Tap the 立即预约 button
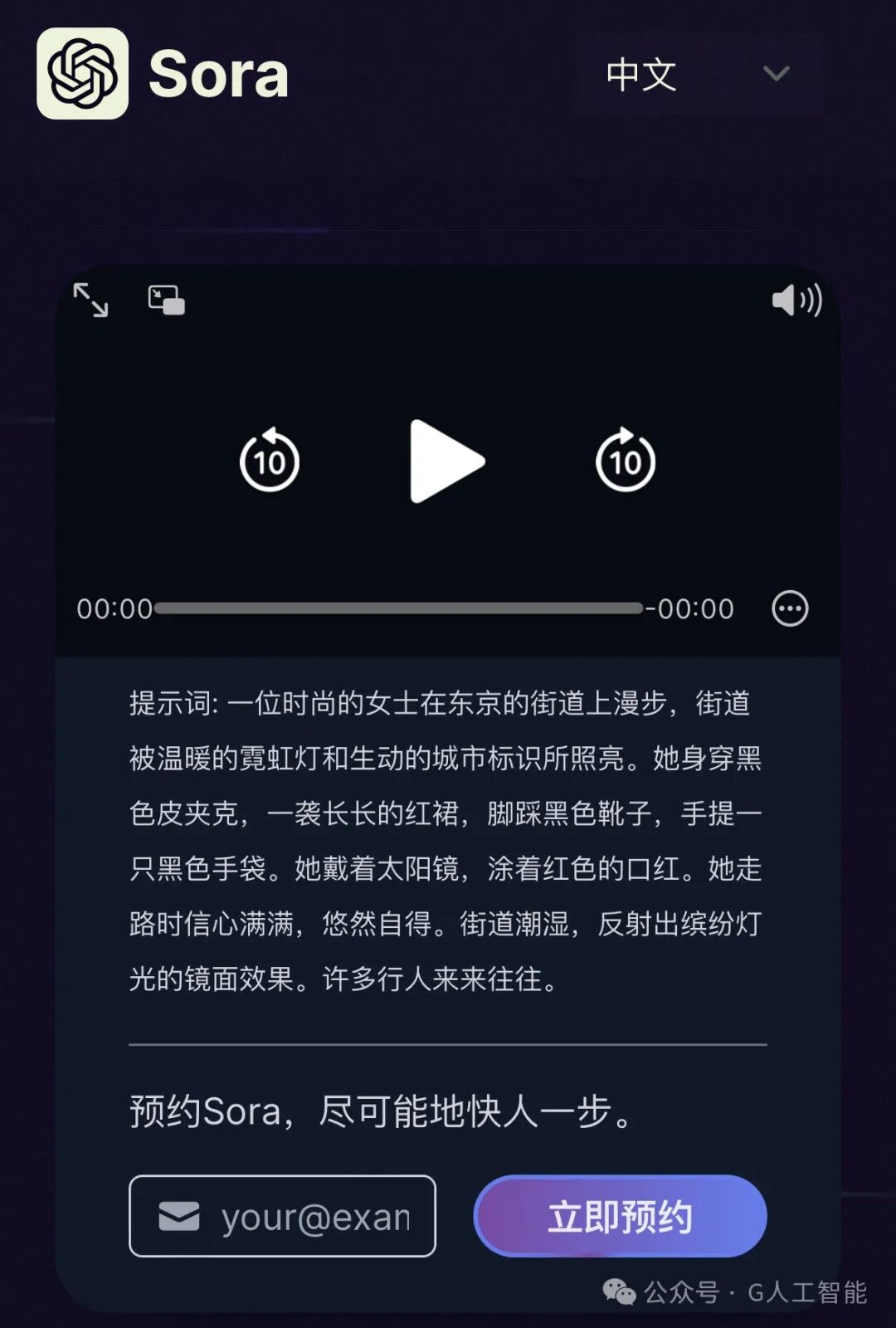896x1328 pixels. 620,1216
